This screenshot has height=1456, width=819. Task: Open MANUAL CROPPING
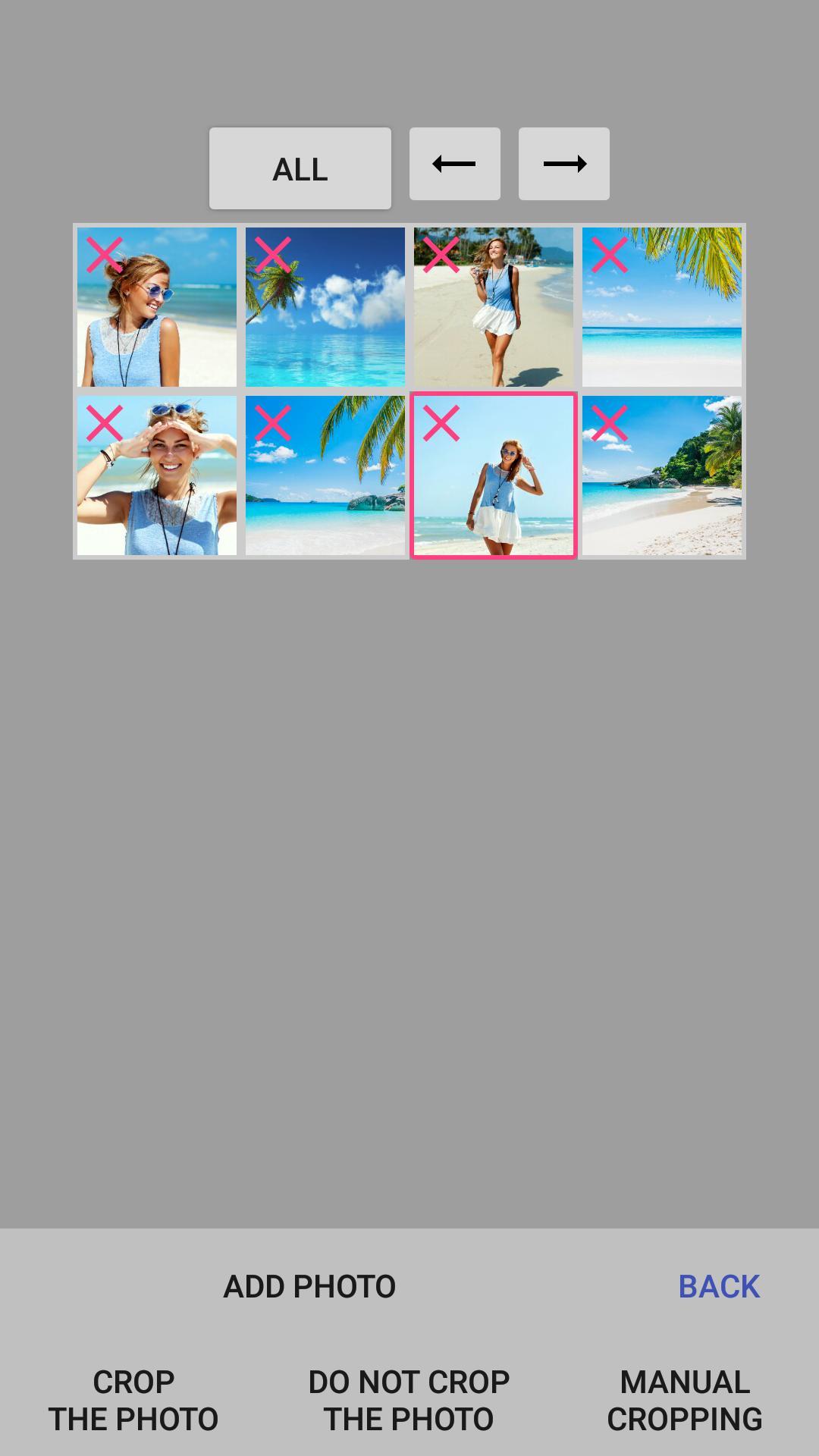[x=685, y=1400]
